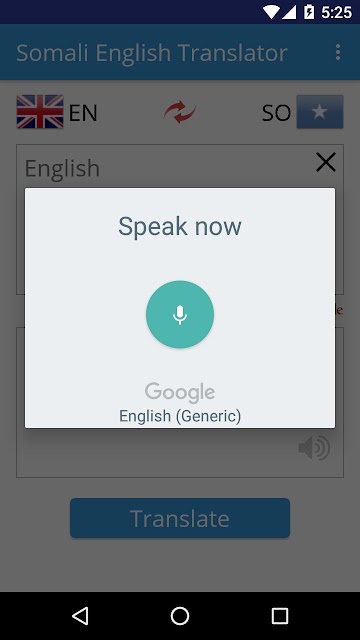Select the SO Somali flag language
This screenshot has height=640, width=360.
[x=320, y=112]
